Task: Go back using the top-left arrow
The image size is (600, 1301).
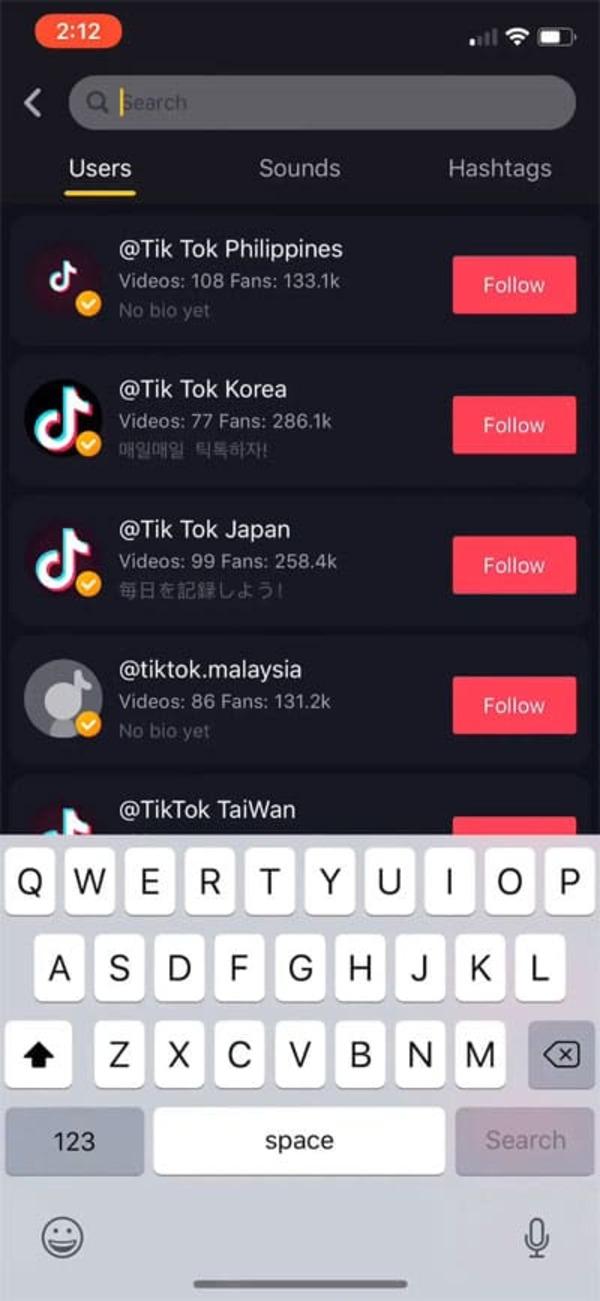Action: coord(33,102)
